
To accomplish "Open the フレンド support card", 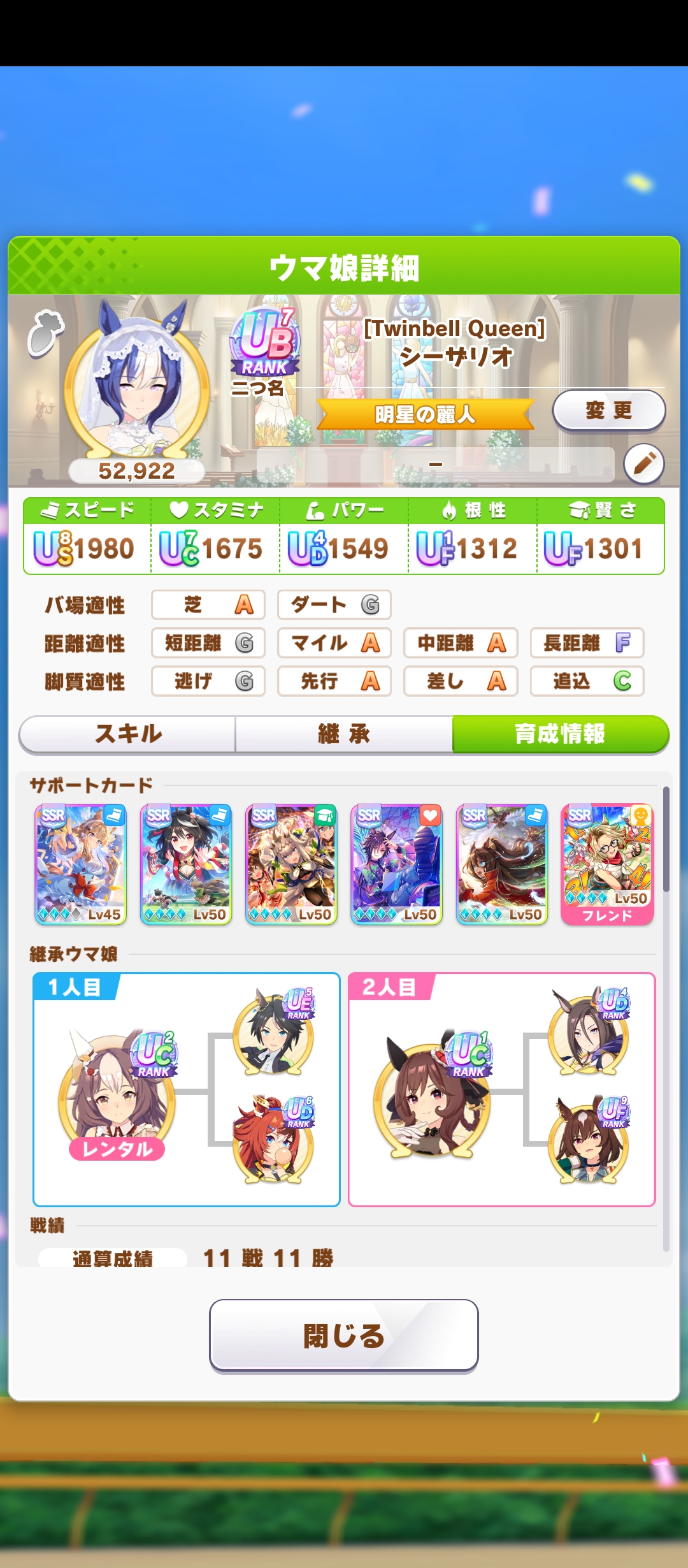I will click(607, 864).
